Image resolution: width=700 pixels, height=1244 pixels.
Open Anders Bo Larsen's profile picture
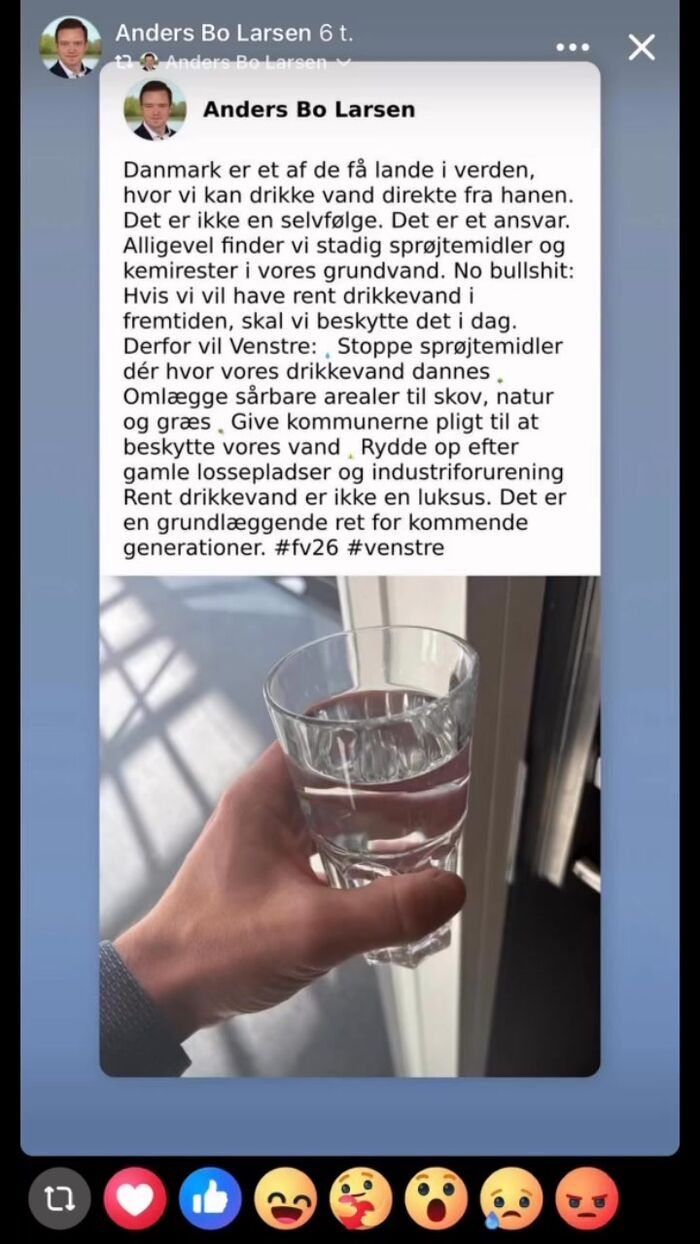70,47
